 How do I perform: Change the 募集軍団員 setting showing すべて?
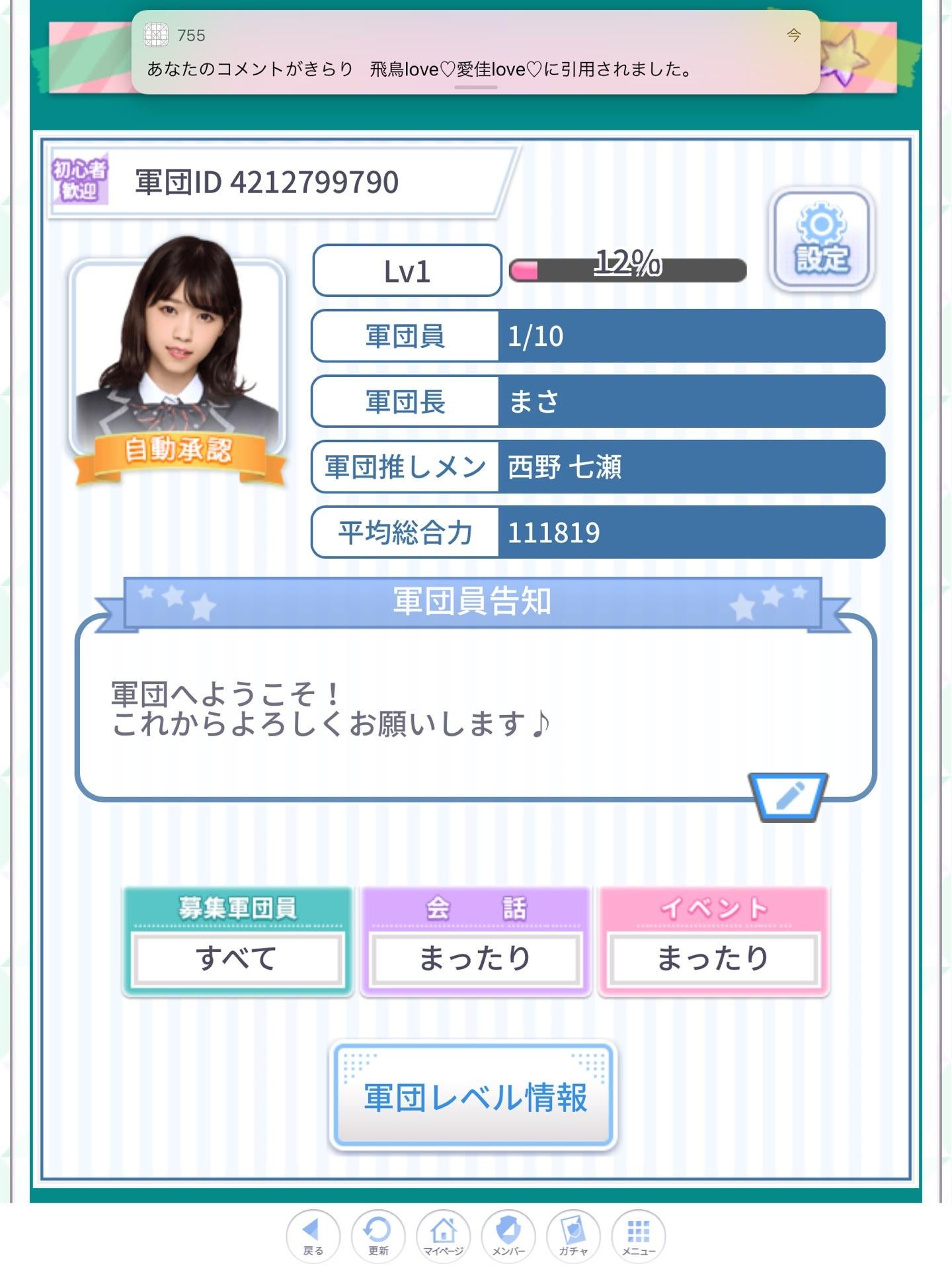[x=237, y=957]
